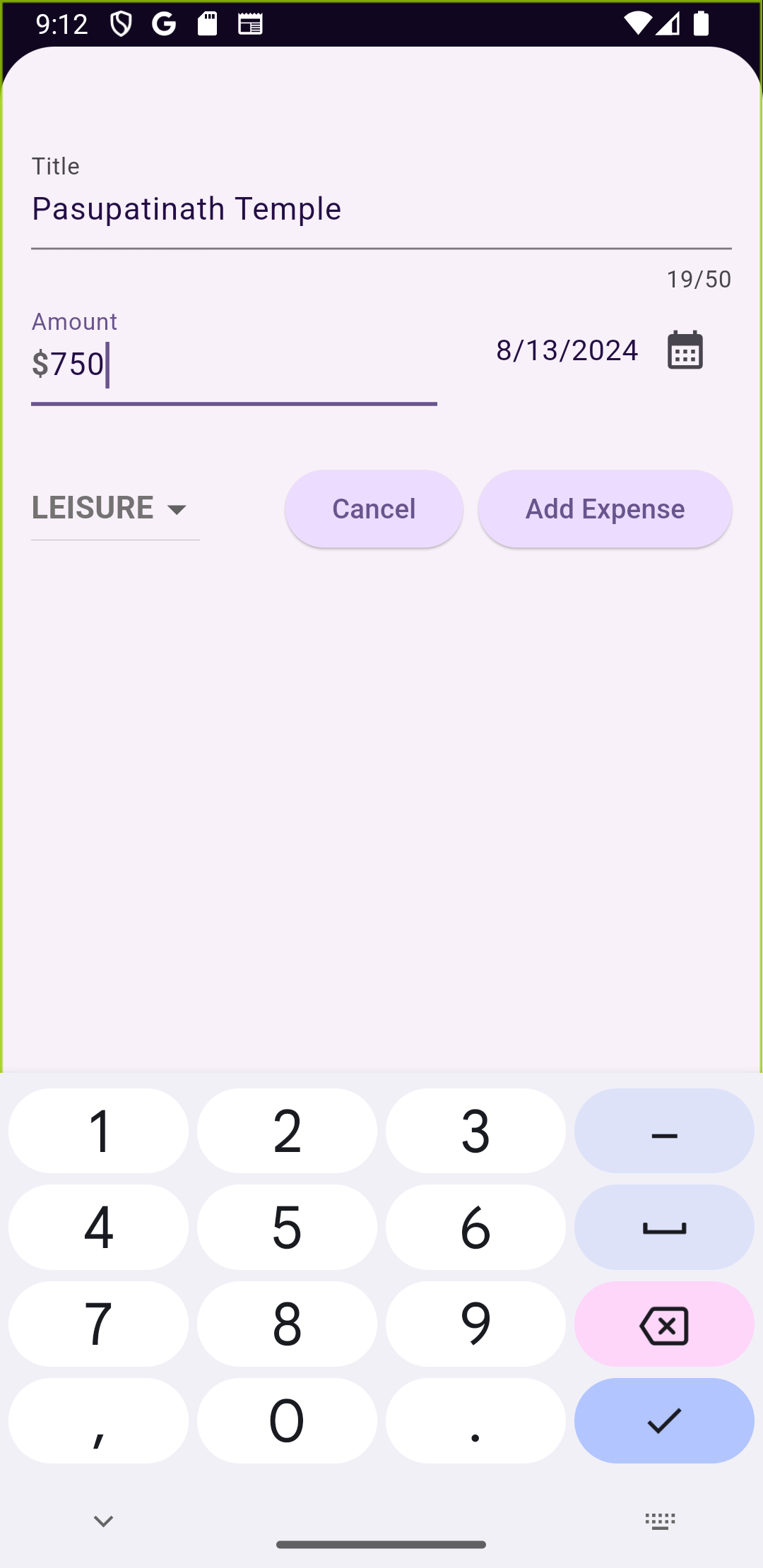Tap Add Expense button
This screenshot has height=1568, width=763.
pyautogui.click(x=605, y=509)
